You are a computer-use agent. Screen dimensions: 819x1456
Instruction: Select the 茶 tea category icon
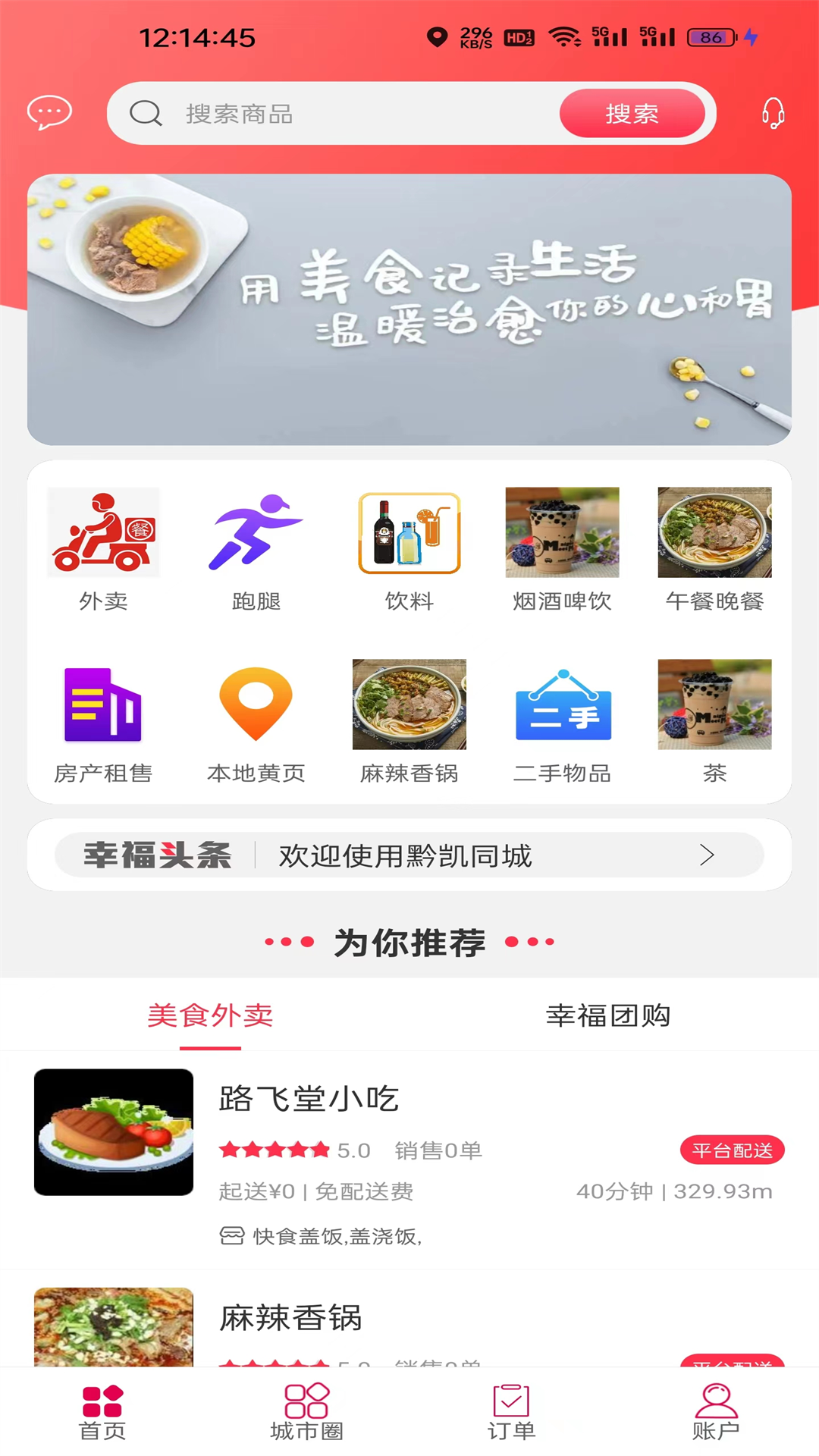[714, 704]
